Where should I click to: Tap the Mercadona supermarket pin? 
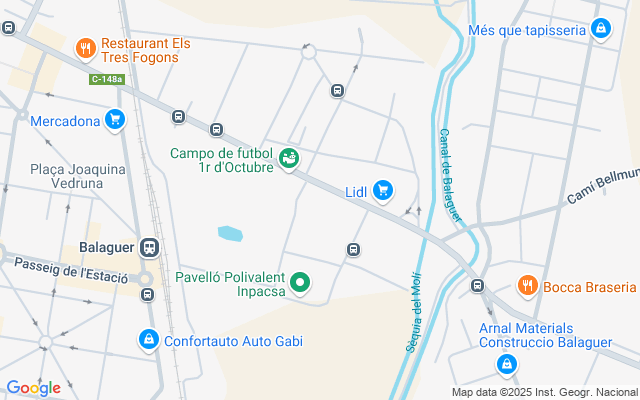(114, 120)
